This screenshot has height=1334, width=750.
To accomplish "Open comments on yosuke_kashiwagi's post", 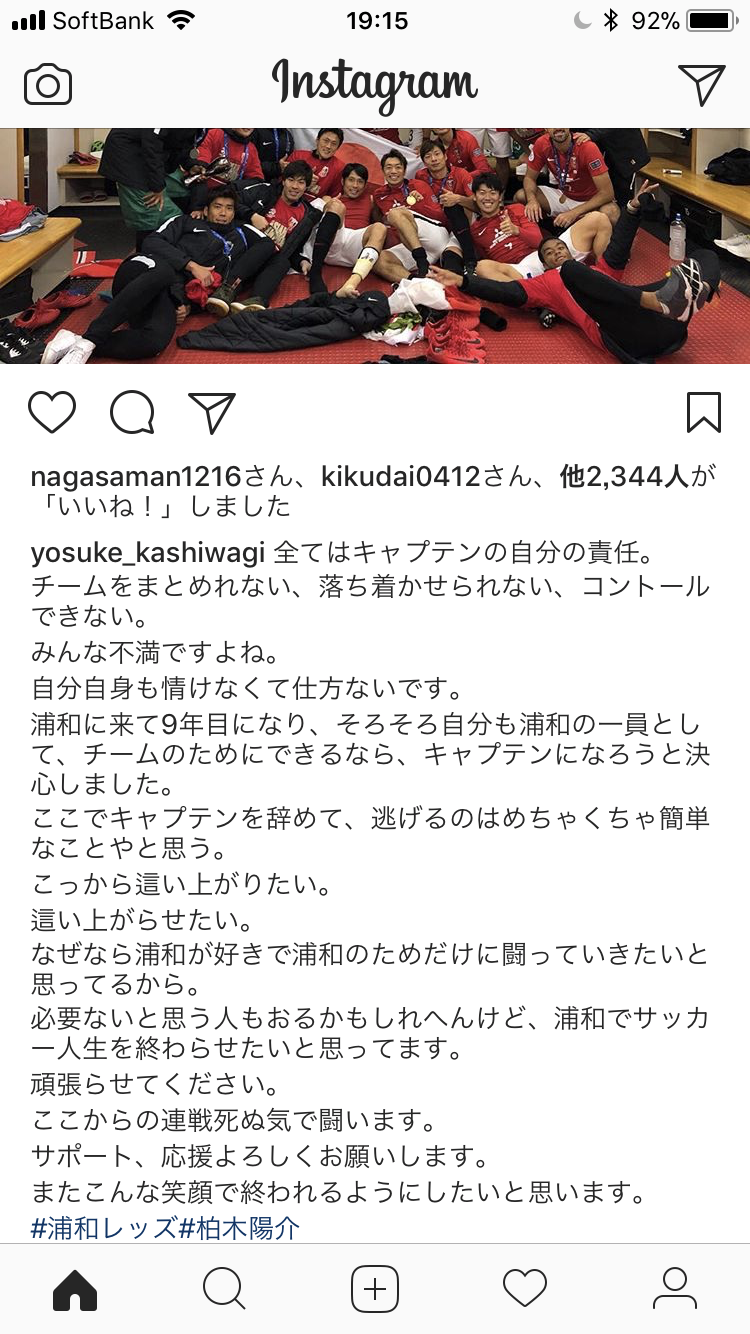I will (132, 412).
